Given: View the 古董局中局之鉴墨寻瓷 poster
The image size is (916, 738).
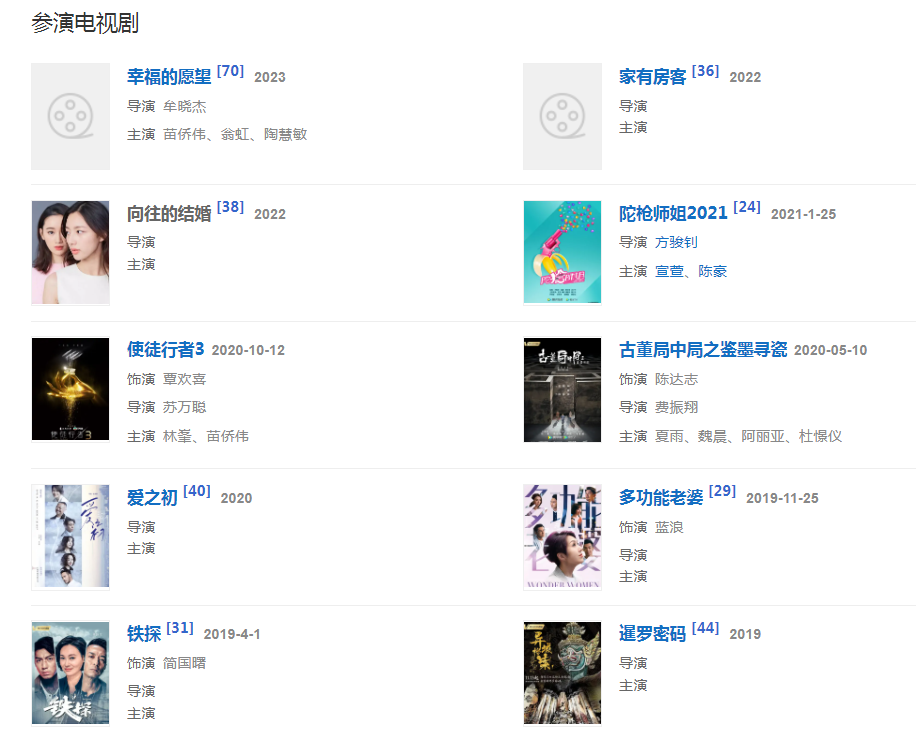Looking at the screenshot, I should [x=562, y=389].
